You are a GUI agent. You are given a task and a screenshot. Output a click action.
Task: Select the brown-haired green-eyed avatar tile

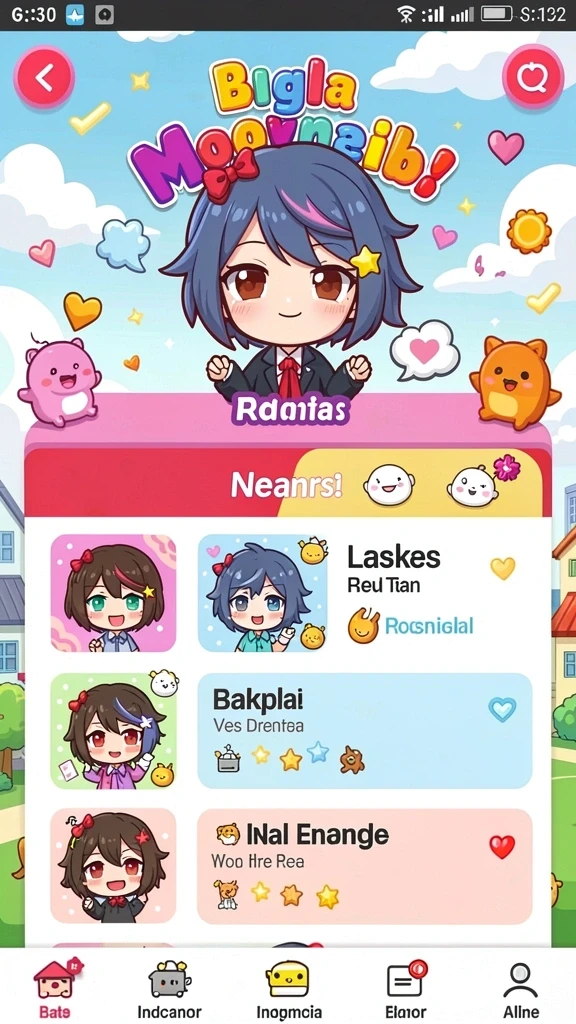pyautogui.click(x=114, y=593)
